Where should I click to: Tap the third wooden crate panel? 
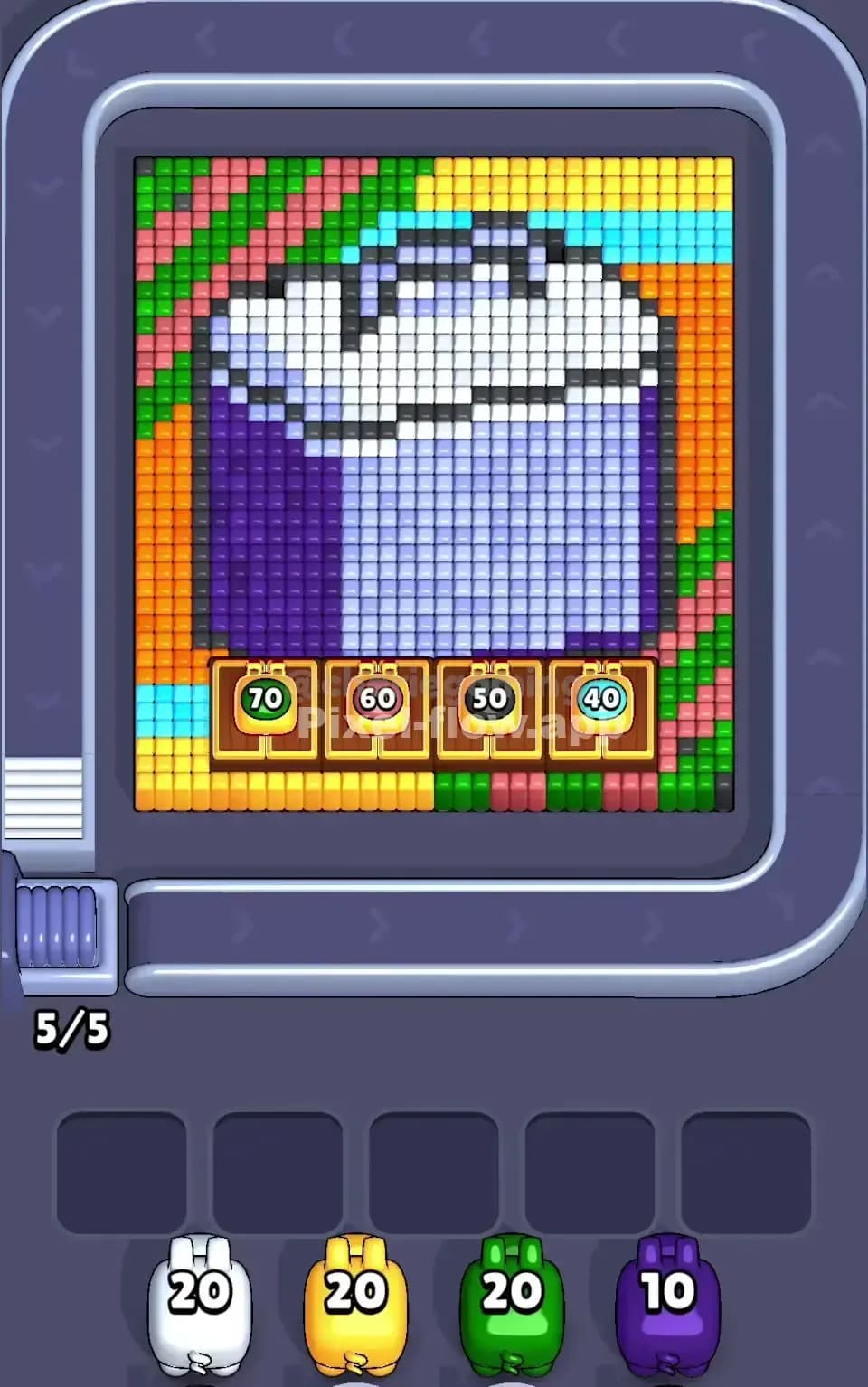(x=486, y=710)
